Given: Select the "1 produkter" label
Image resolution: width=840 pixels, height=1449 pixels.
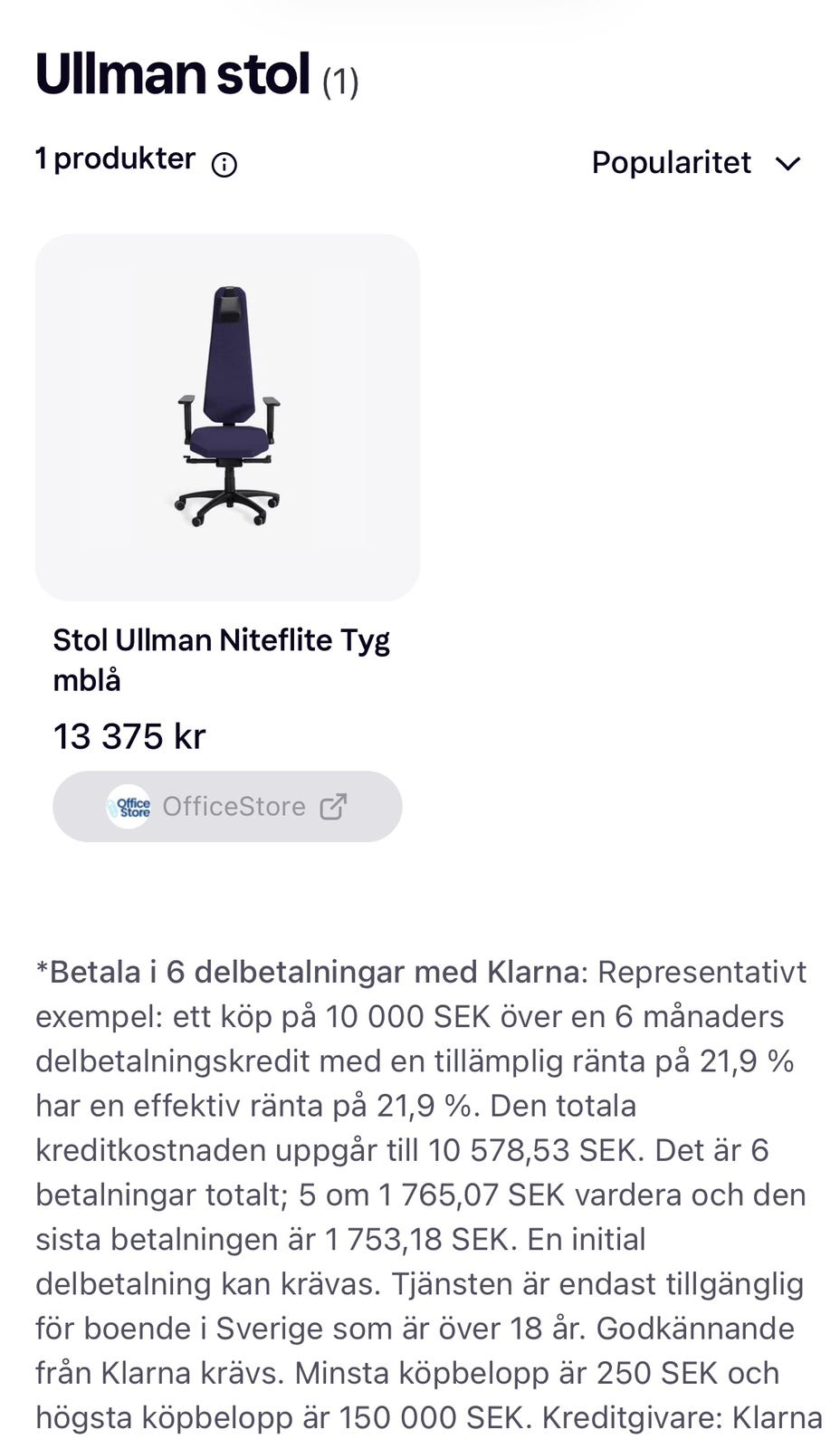Looking at the screenshot, I should click(113, 159).
